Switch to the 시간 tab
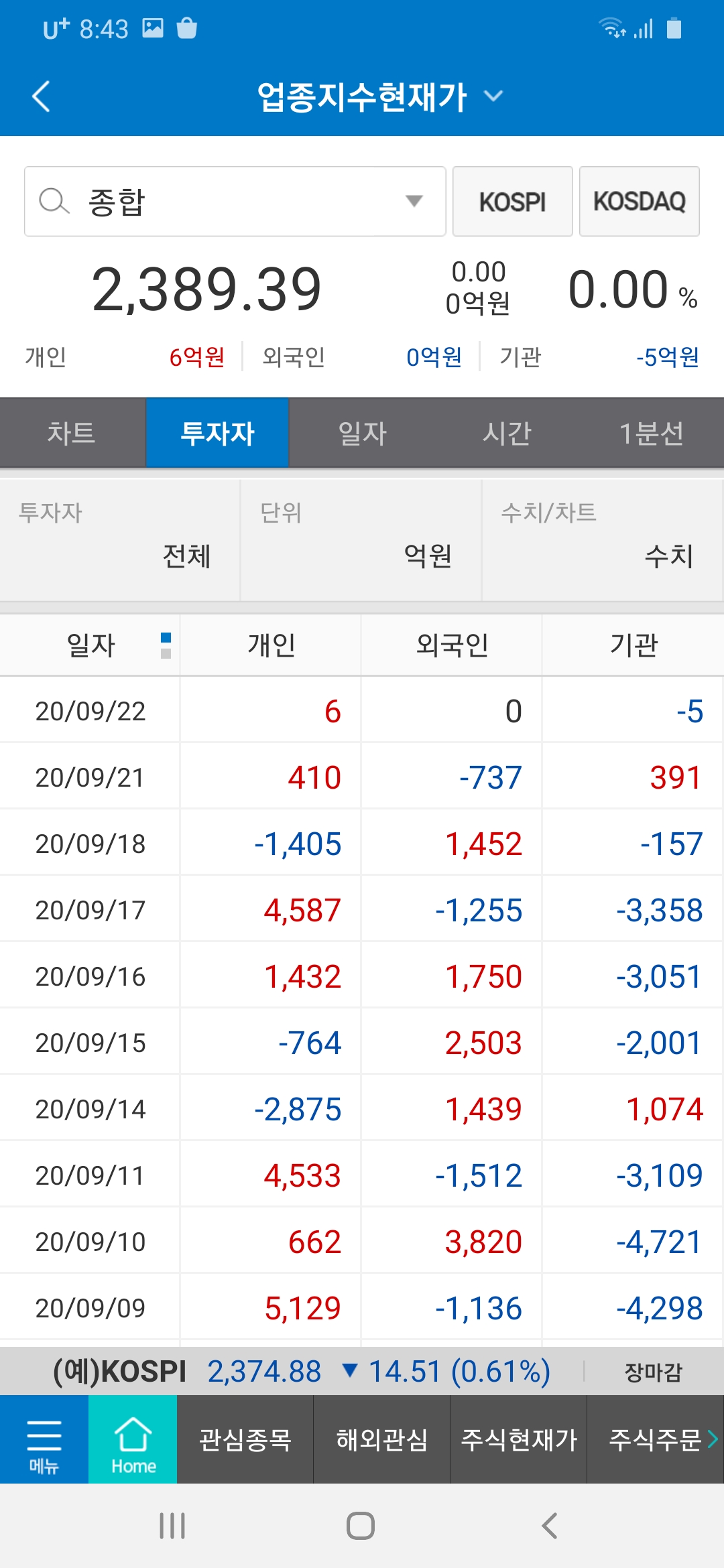 point(507,433)
